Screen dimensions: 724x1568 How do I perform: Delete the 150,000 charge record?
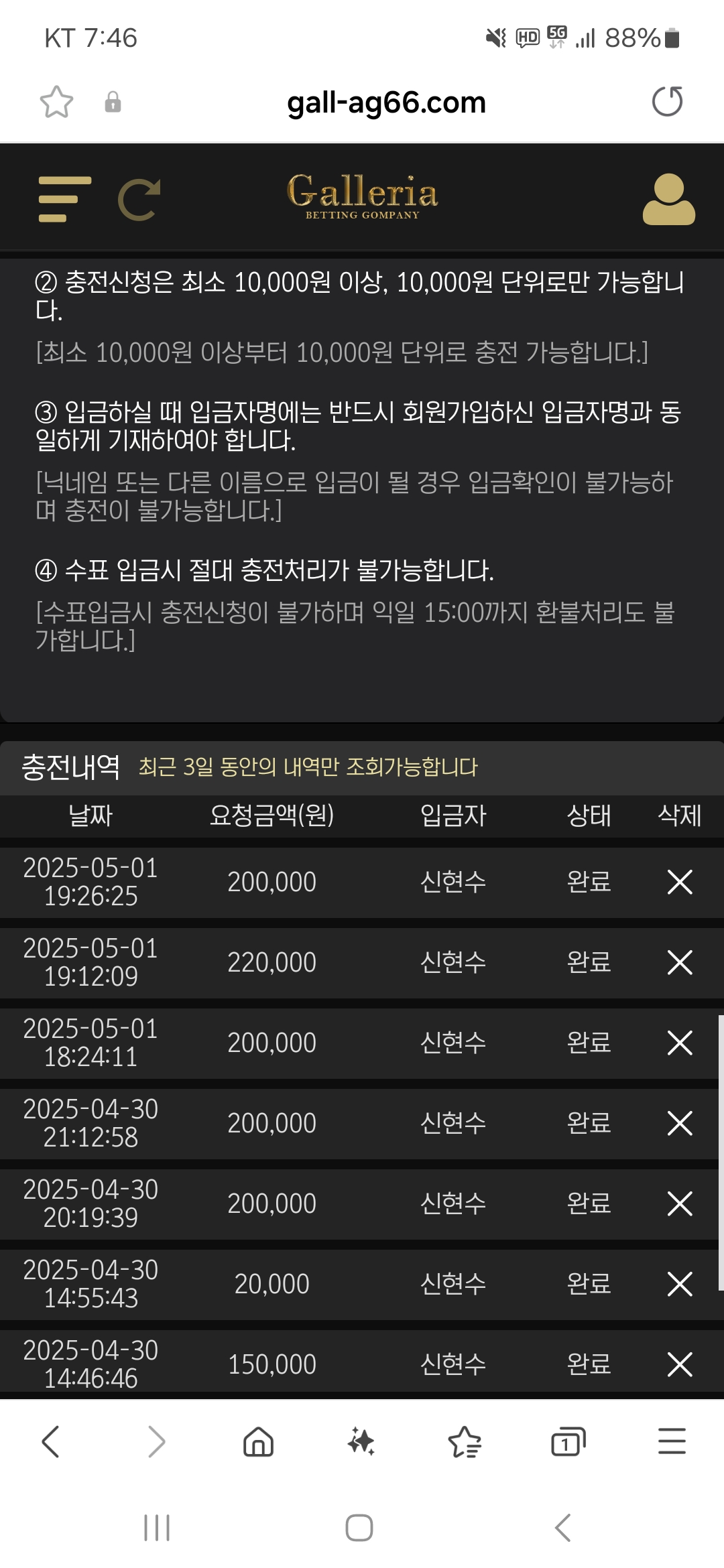[680, 1364]
